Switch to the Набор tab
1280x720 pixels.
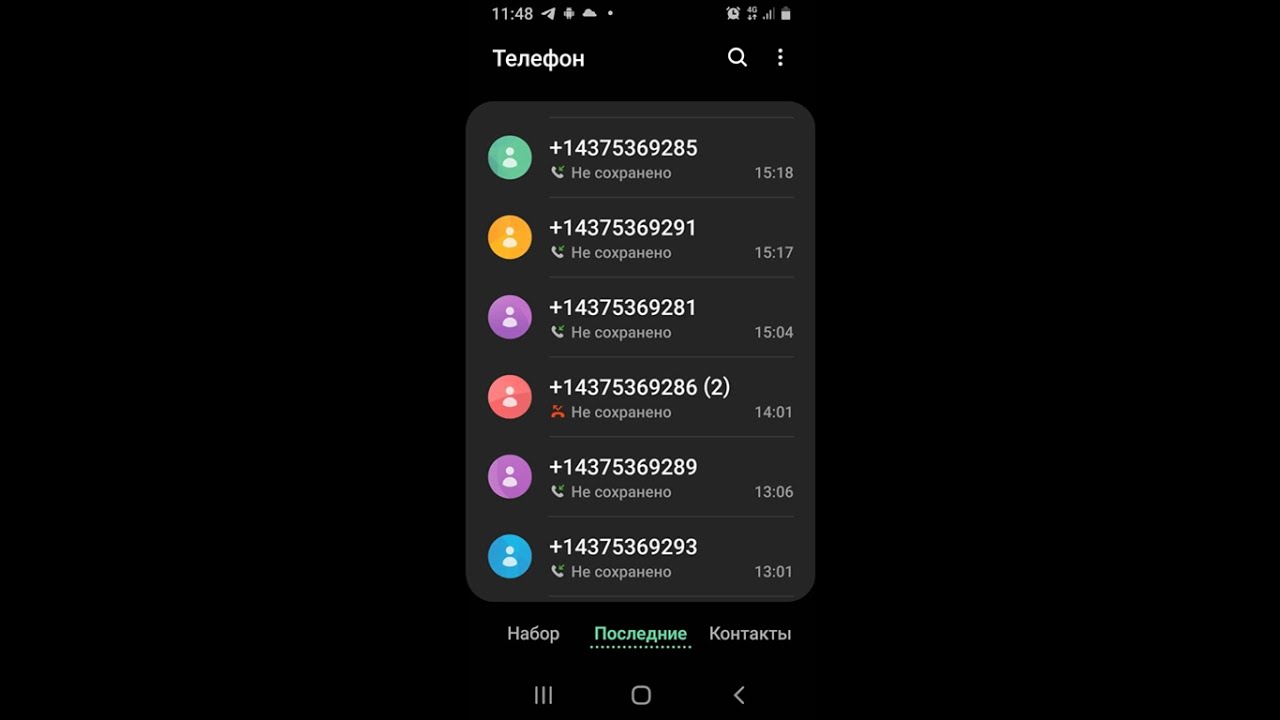533,633
